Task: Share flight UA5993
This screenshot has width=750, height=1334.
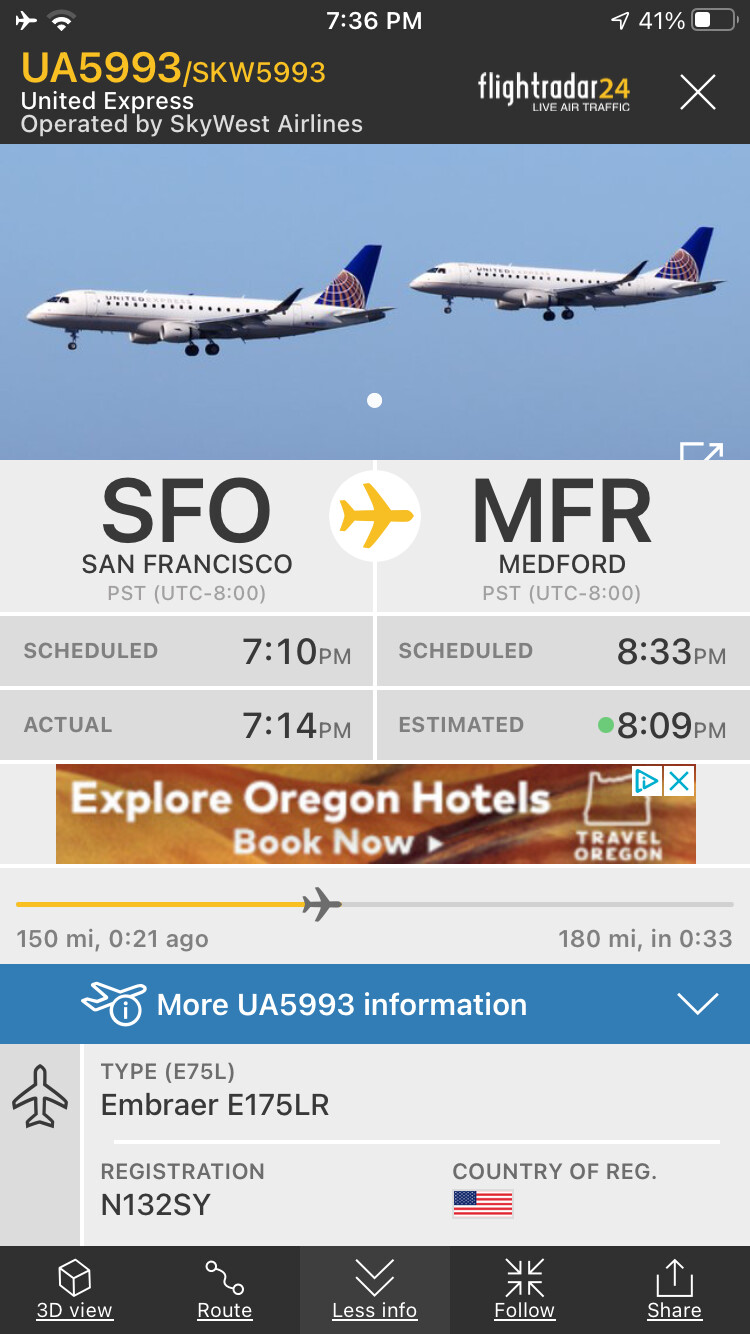Action: (x=674, y=1289)
